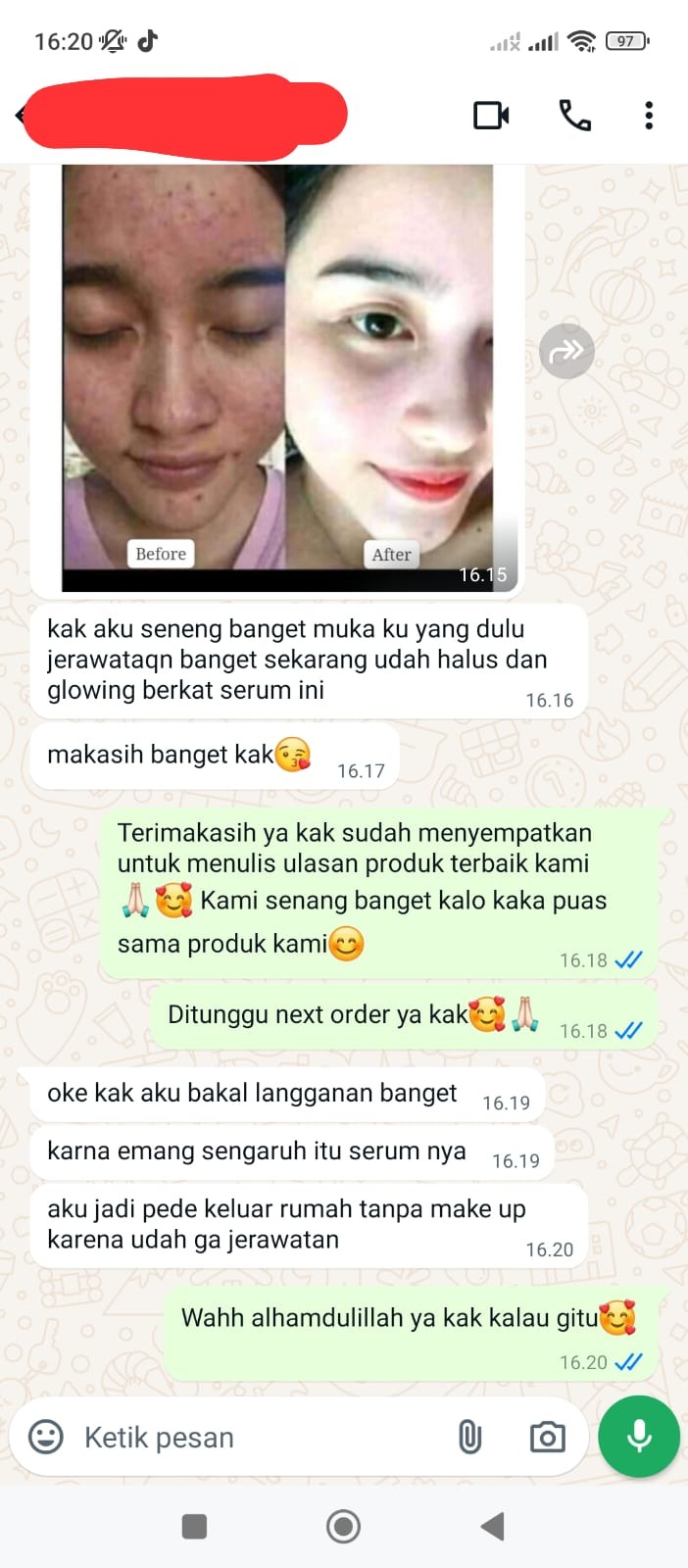
Task: Open the emoji picker
Action: [x=45, y=1438]
